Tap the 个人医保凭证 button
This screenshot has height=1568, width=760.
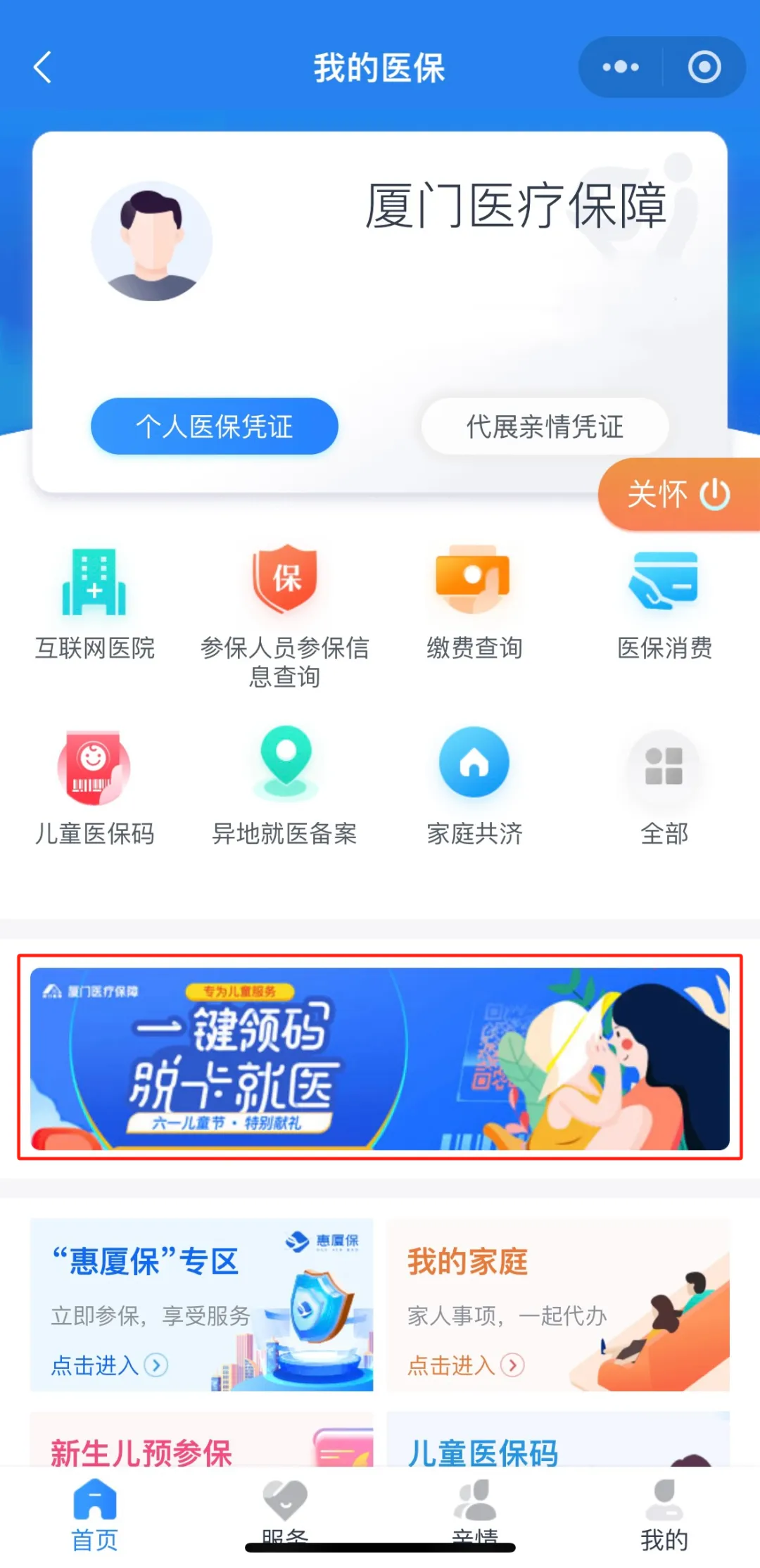(215, 426)
